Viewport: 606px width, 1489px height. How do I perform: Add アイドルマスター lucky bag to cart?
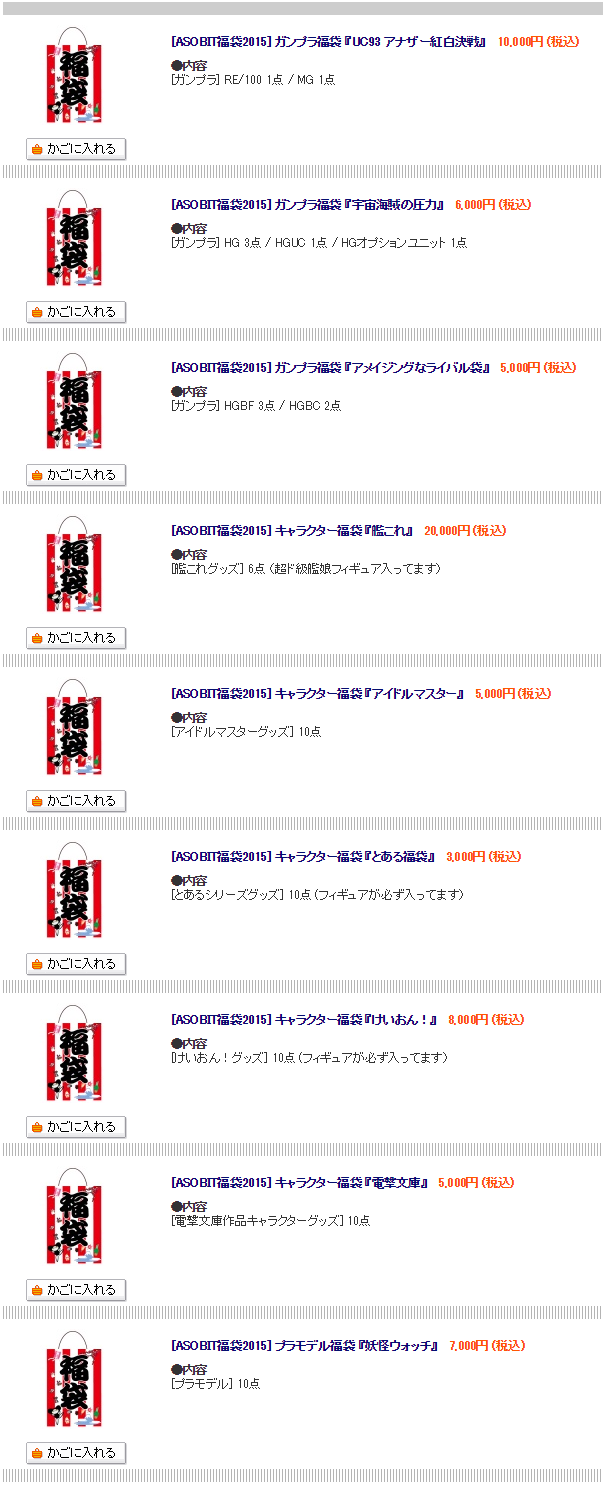coord(76,801)
